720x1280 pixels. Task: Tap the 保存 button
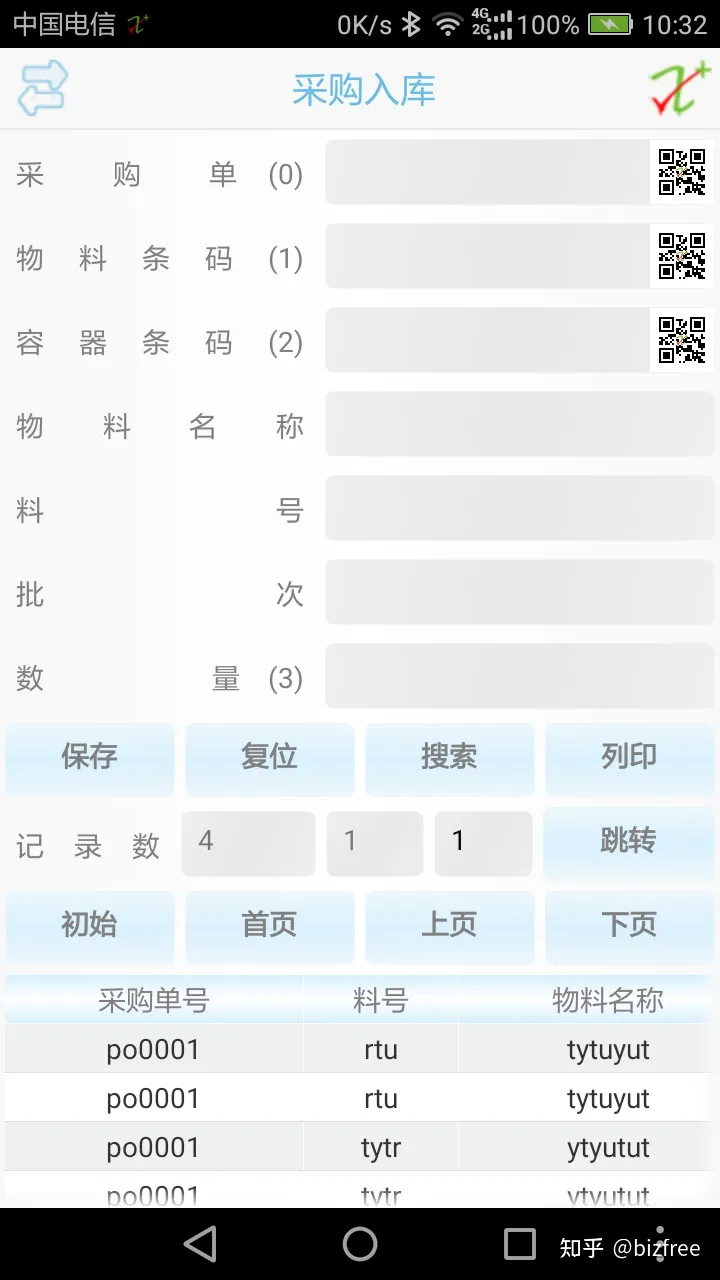[90, 757]
